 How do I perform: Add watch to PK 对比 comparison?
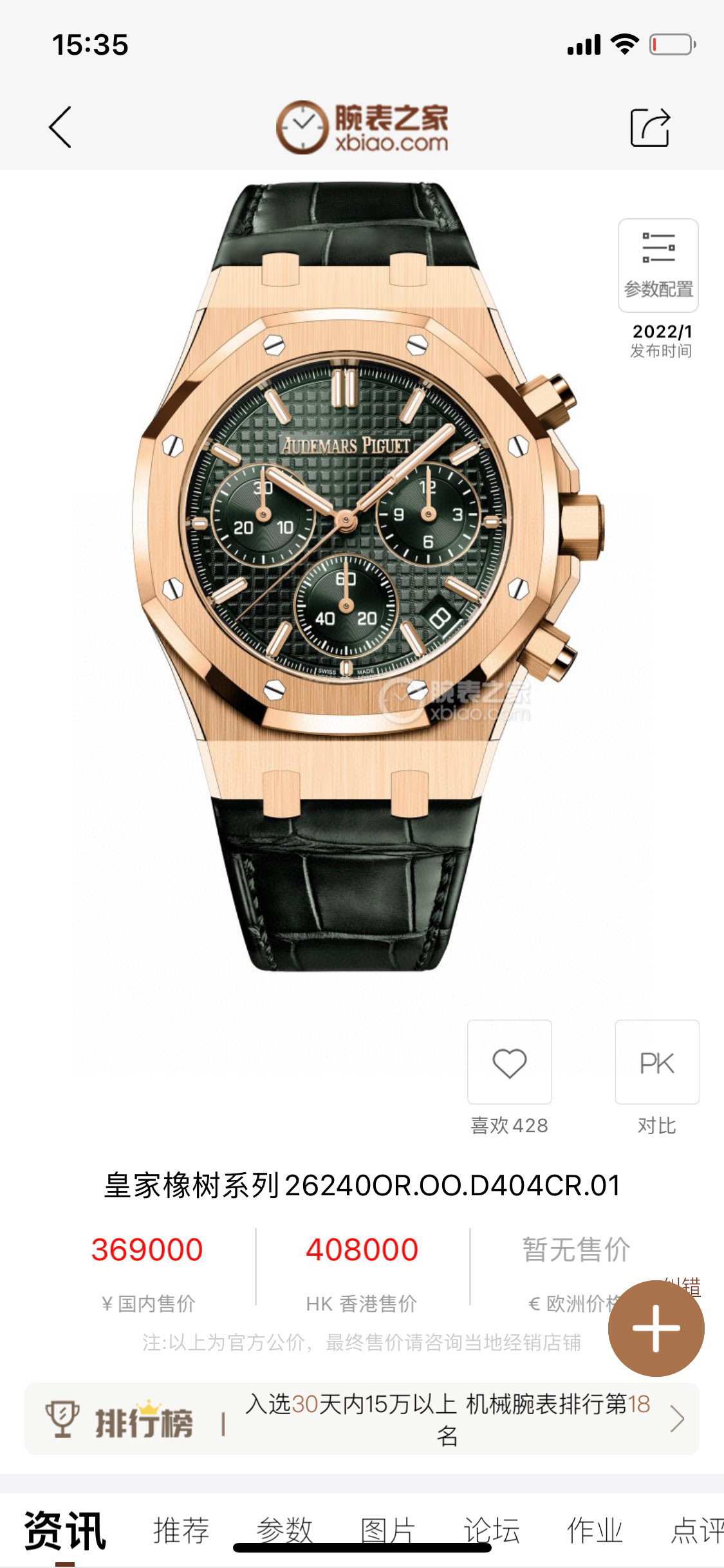(656, 1062)
